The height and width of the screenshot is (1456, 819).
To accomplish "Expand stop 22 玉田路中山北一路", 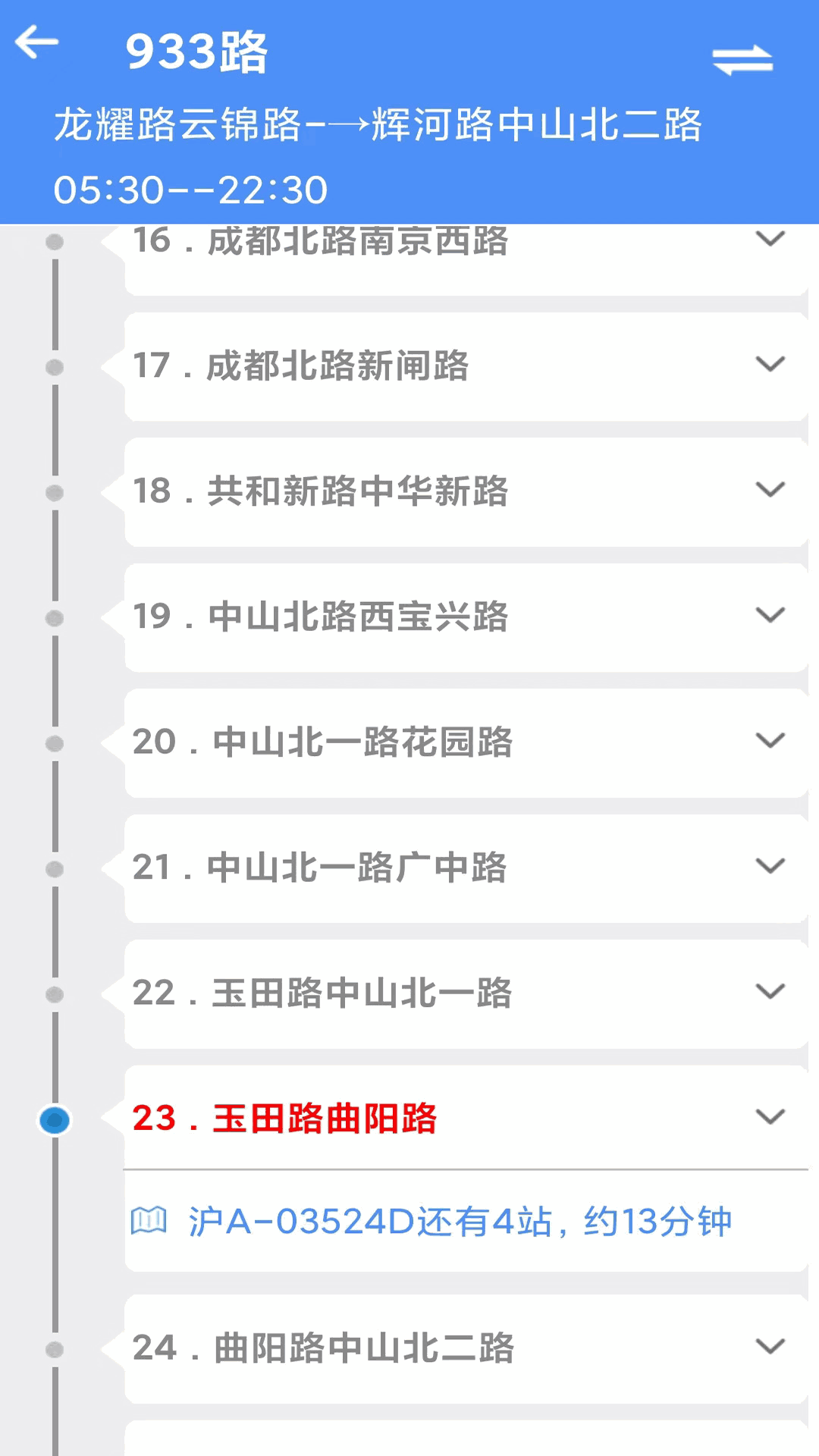I will (x=770, y=992).
